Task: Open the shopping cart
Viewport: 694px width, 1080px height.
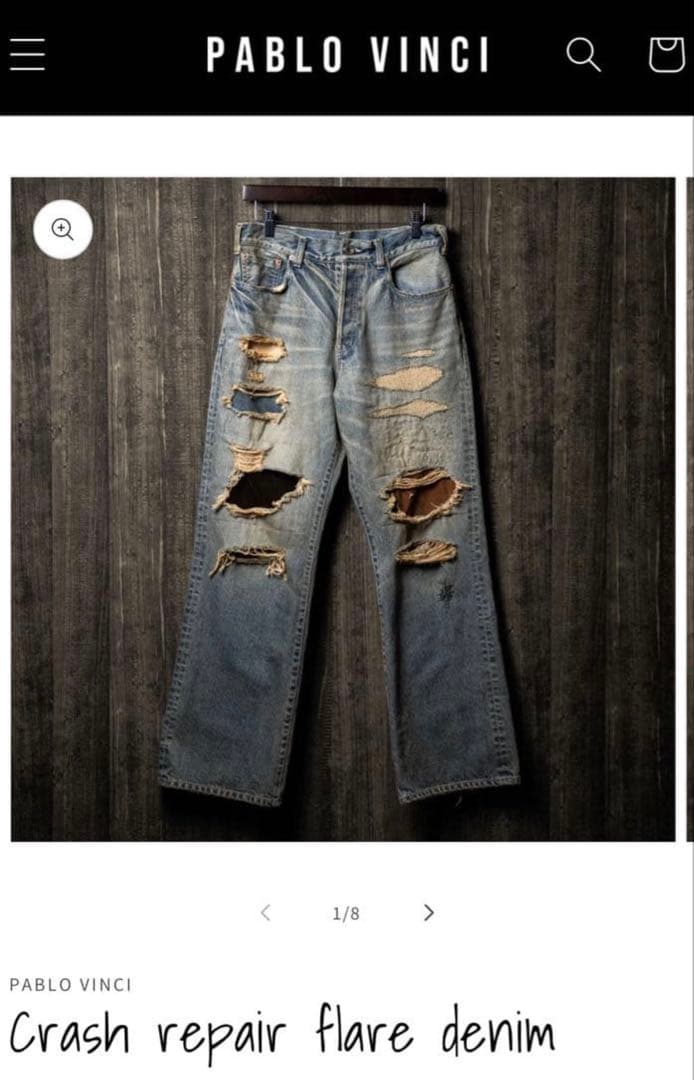Action: pyautogui.click(x=666, y=54)
